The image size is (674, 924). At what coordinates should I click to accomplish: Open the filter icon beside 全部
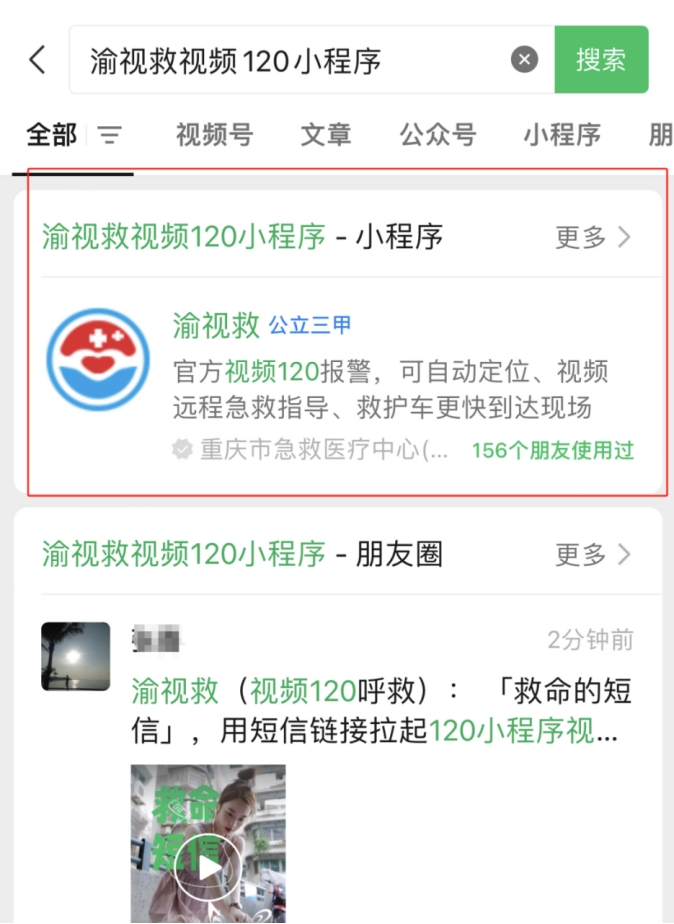(110, 135)
